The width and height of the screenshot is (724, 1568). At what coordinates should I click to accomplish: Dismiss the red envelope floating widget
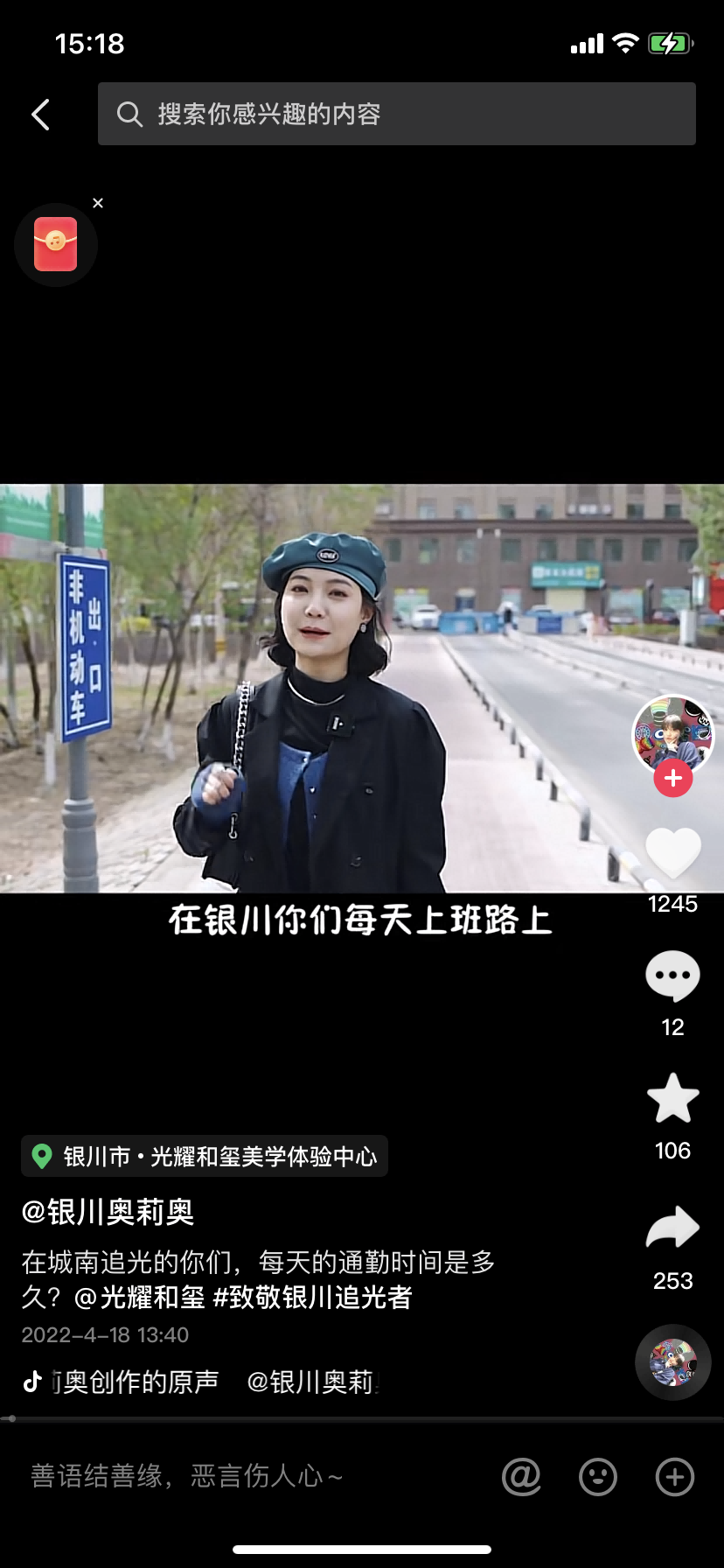(x=98, y=203)
